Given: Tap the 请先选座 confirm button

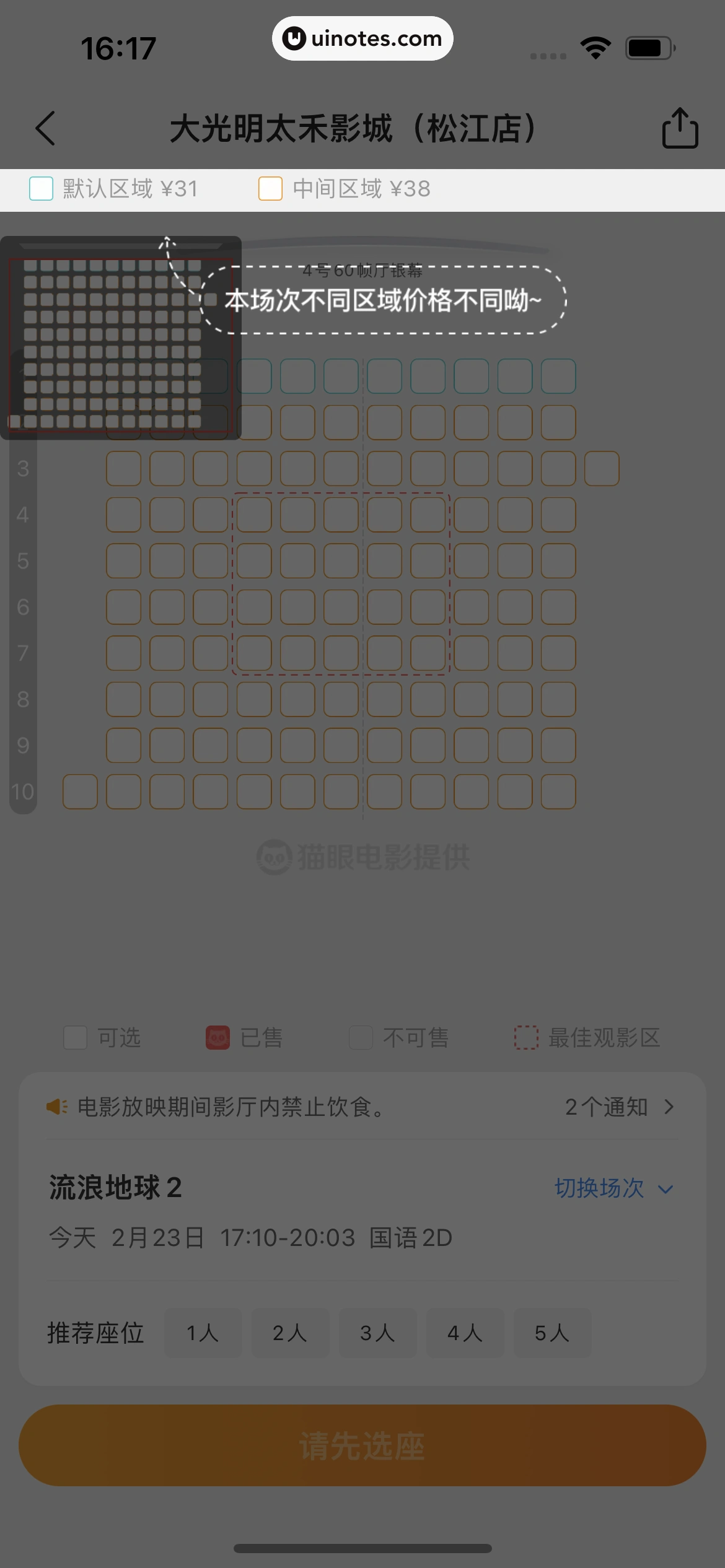Looking at the screenshot, I should 362,1445.
